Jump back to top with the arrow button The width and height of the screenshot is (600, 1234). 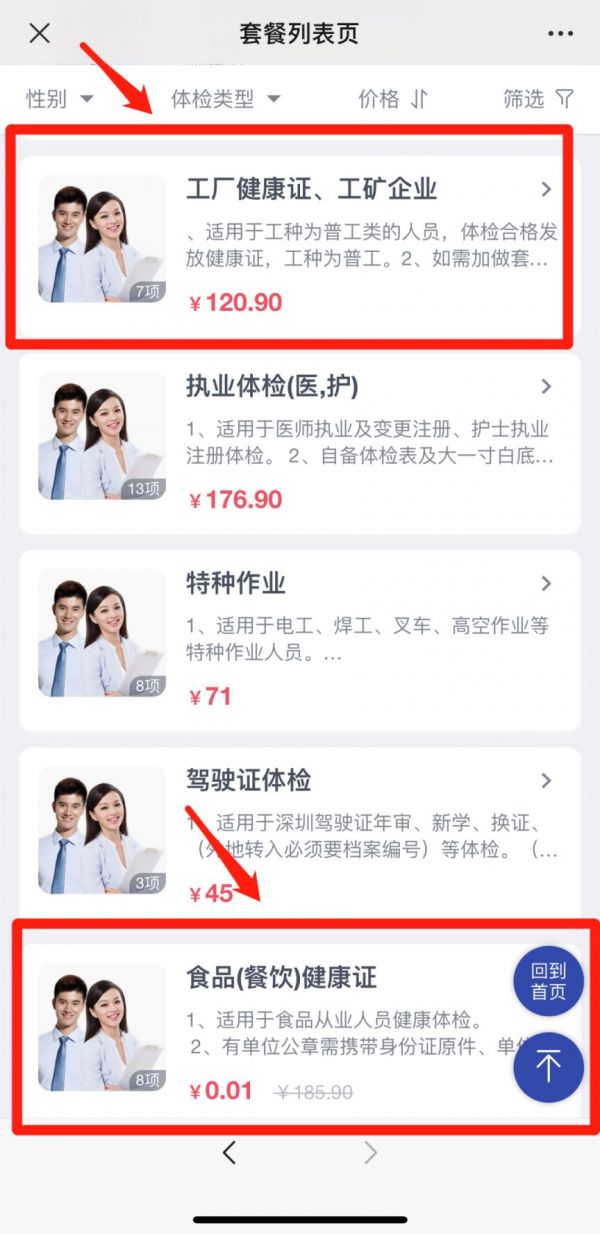tap(548, 1067)
